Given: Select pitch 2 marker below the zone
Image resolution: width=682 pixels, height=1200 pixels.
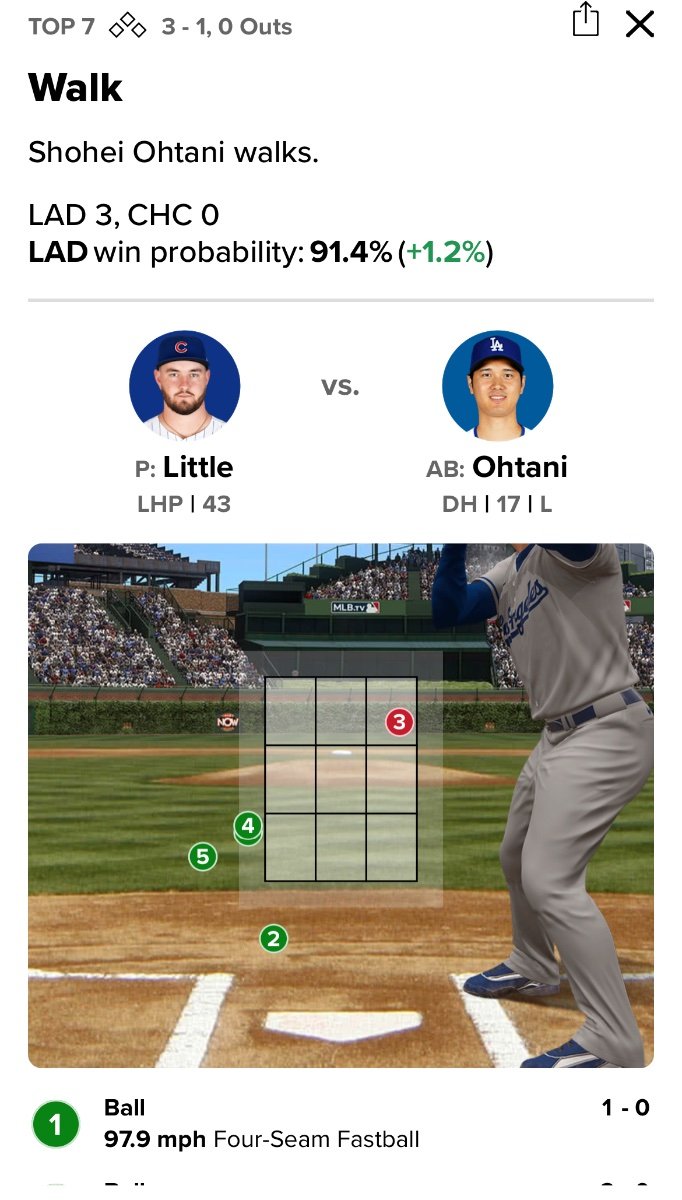Looking at the screenshot, I should 273,938.
